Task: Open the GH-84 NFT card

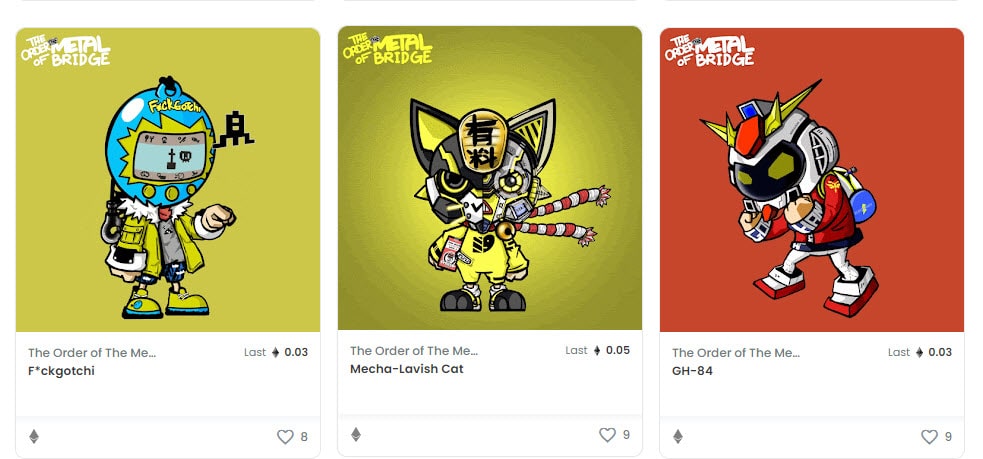Action: coord(811,180)
